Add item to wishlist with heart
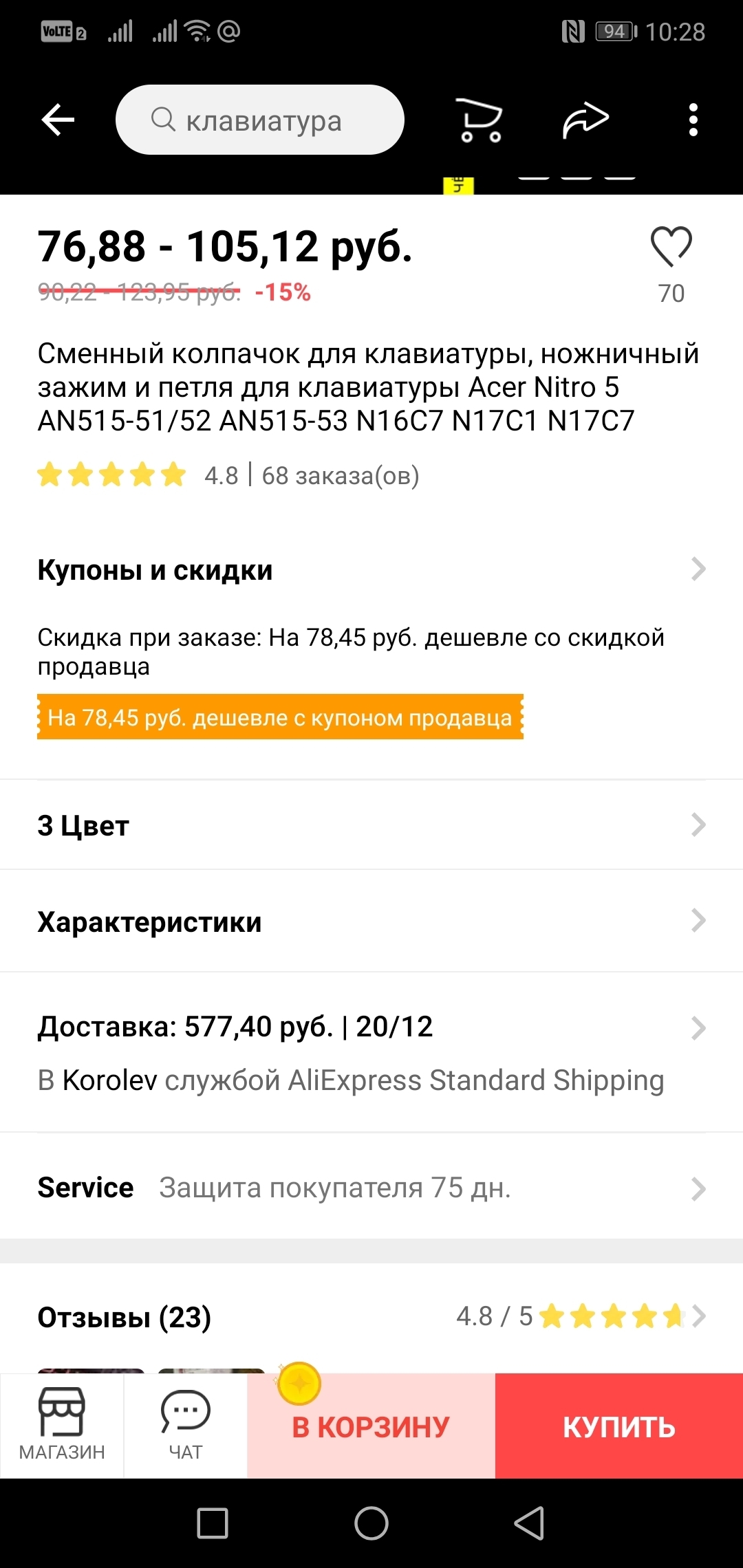 (671, 247)
